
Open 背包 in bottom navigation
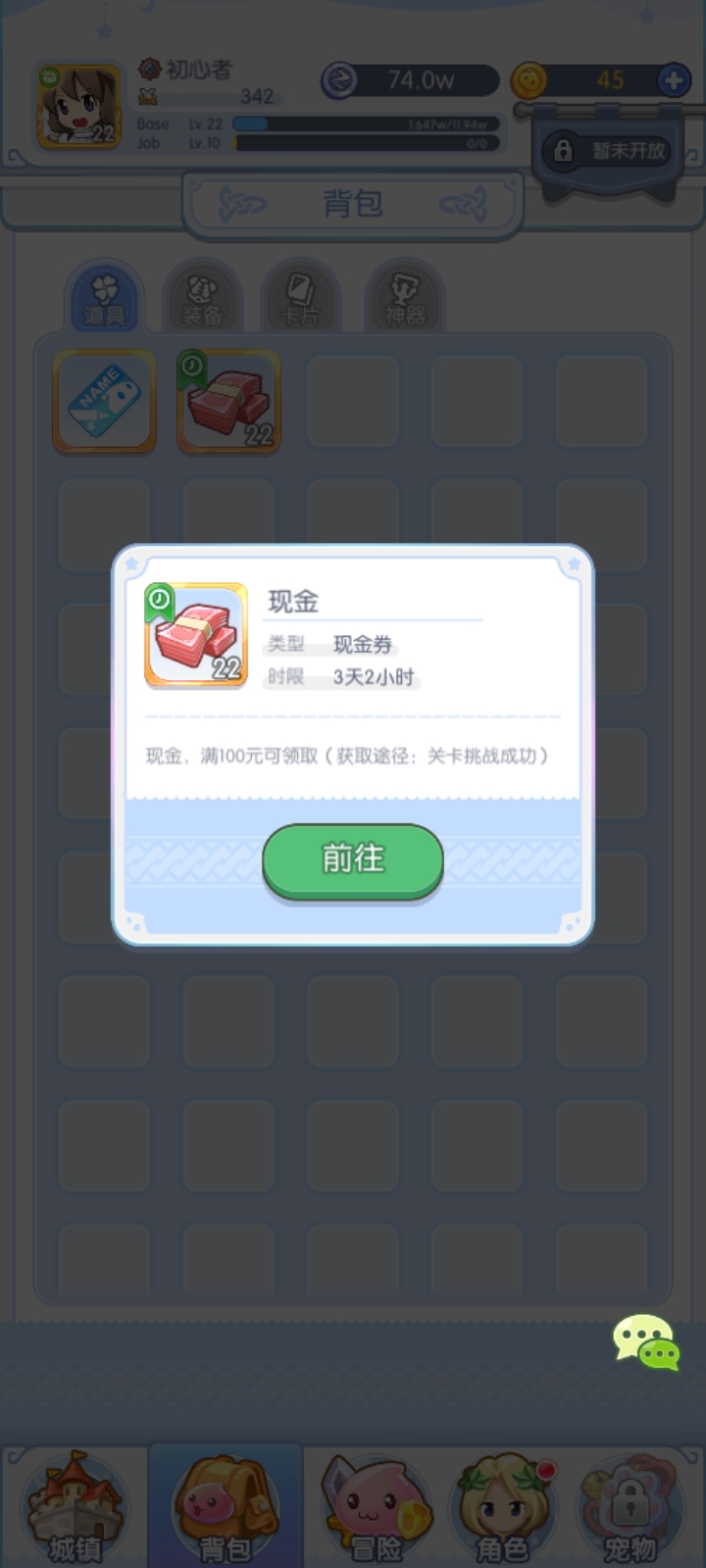coord(226,1509)
